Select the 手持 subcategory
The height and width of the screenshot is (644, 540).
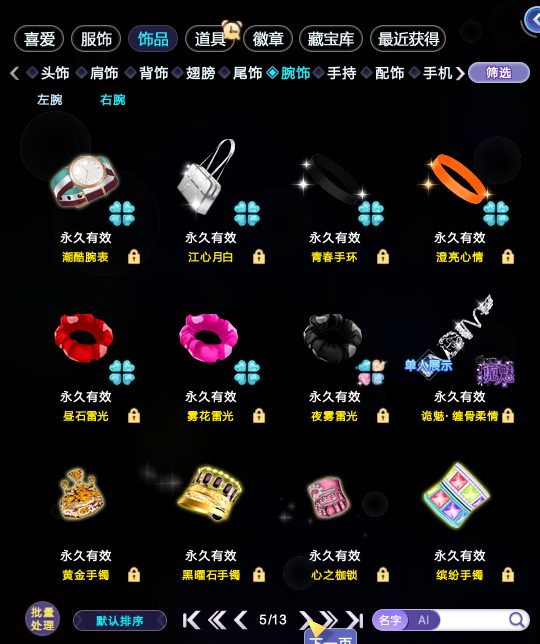[x=335, y=73]
